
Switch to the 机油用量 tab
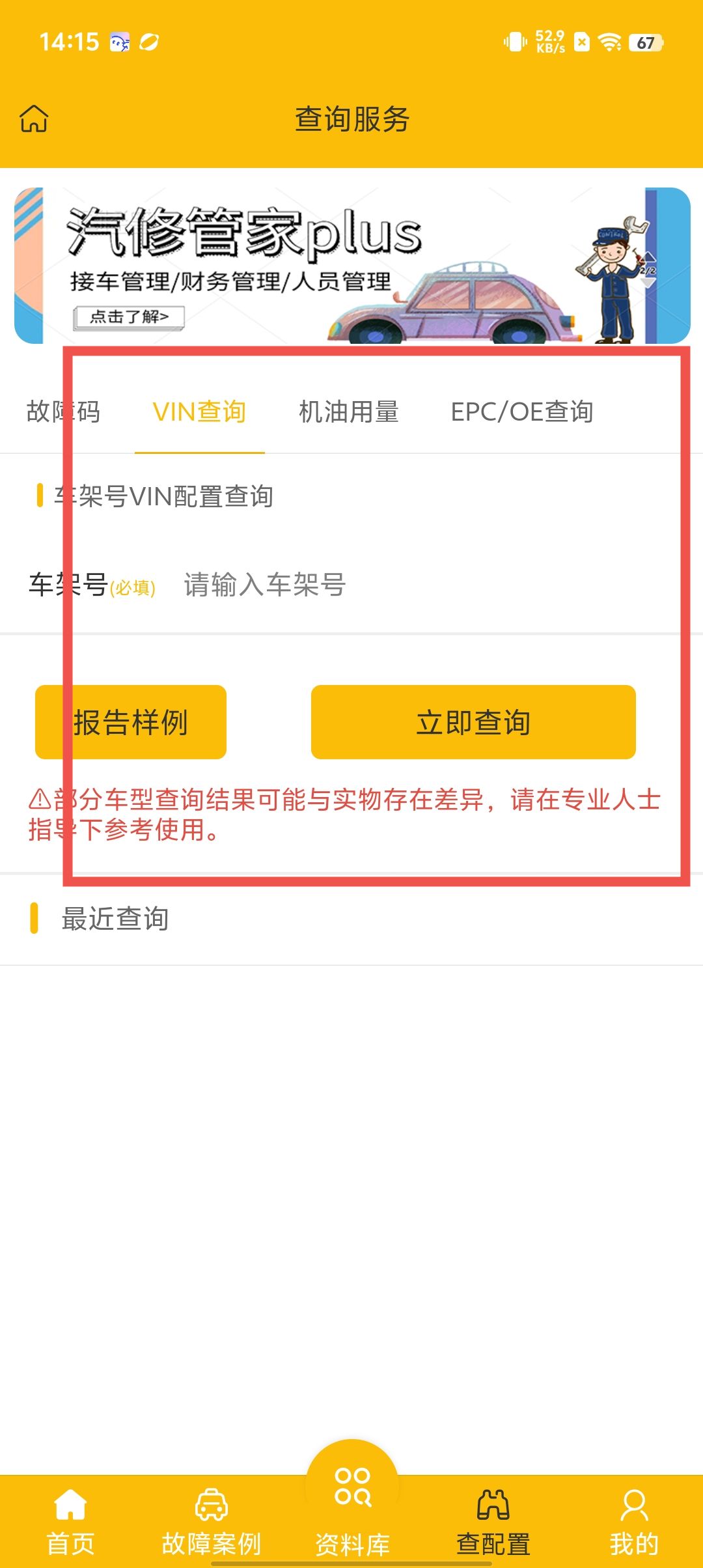click(349, 412)
